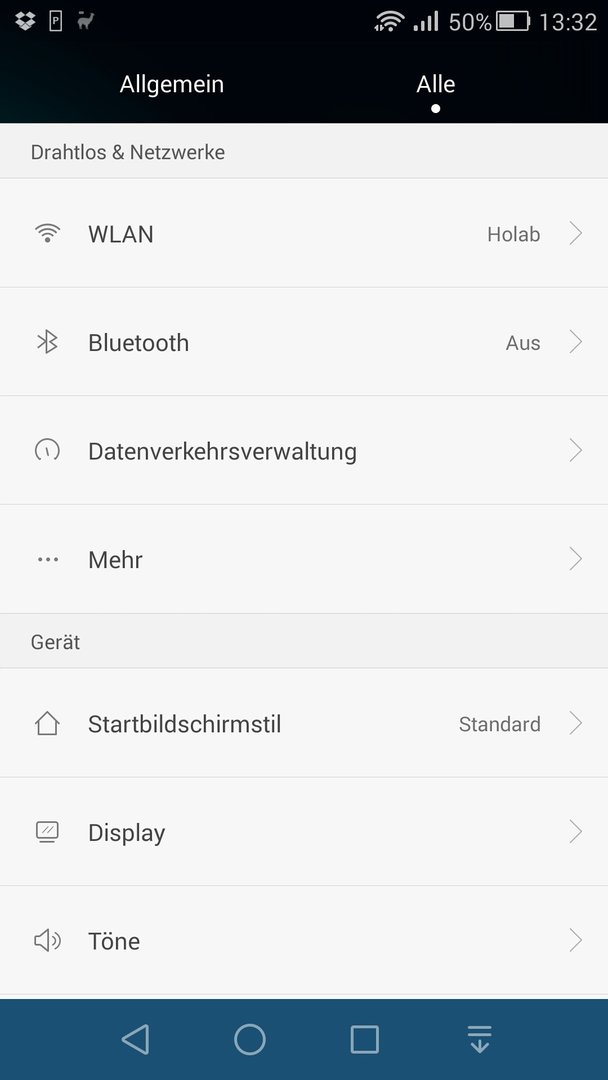Tap the system back button
This screenshot has height=1080, width=608.
pos(135,1039)
